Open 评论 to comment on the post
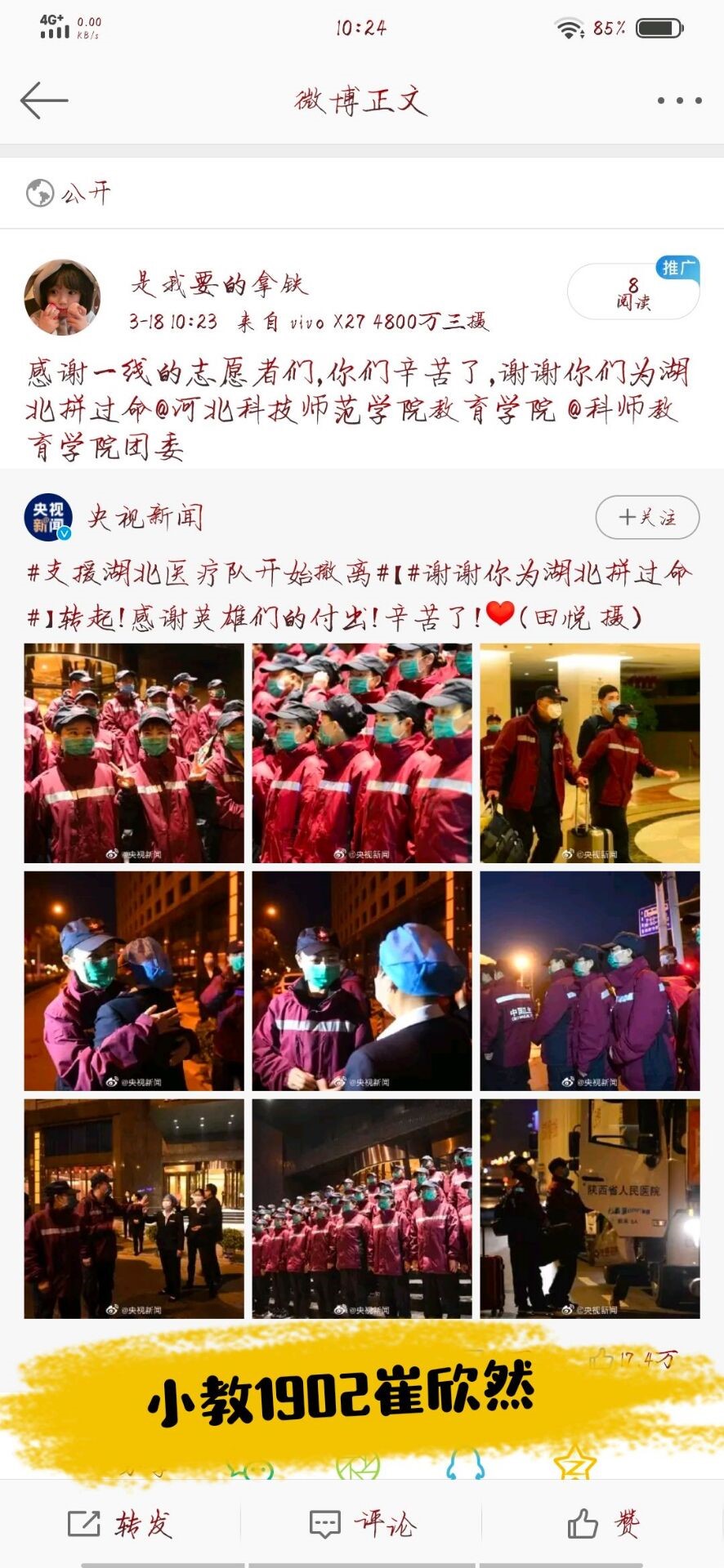This screenshot has width=724, height=1568. point(362,1524)
